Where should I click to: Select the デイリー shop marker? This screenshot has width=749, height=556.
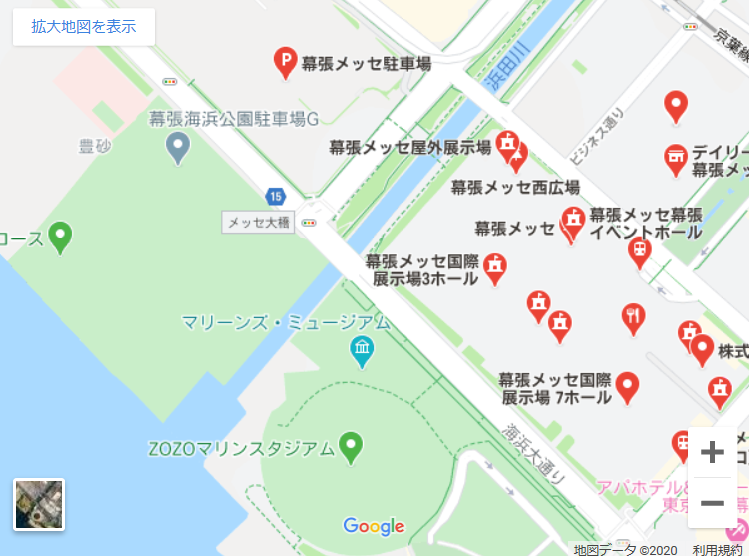click(676, 158)
